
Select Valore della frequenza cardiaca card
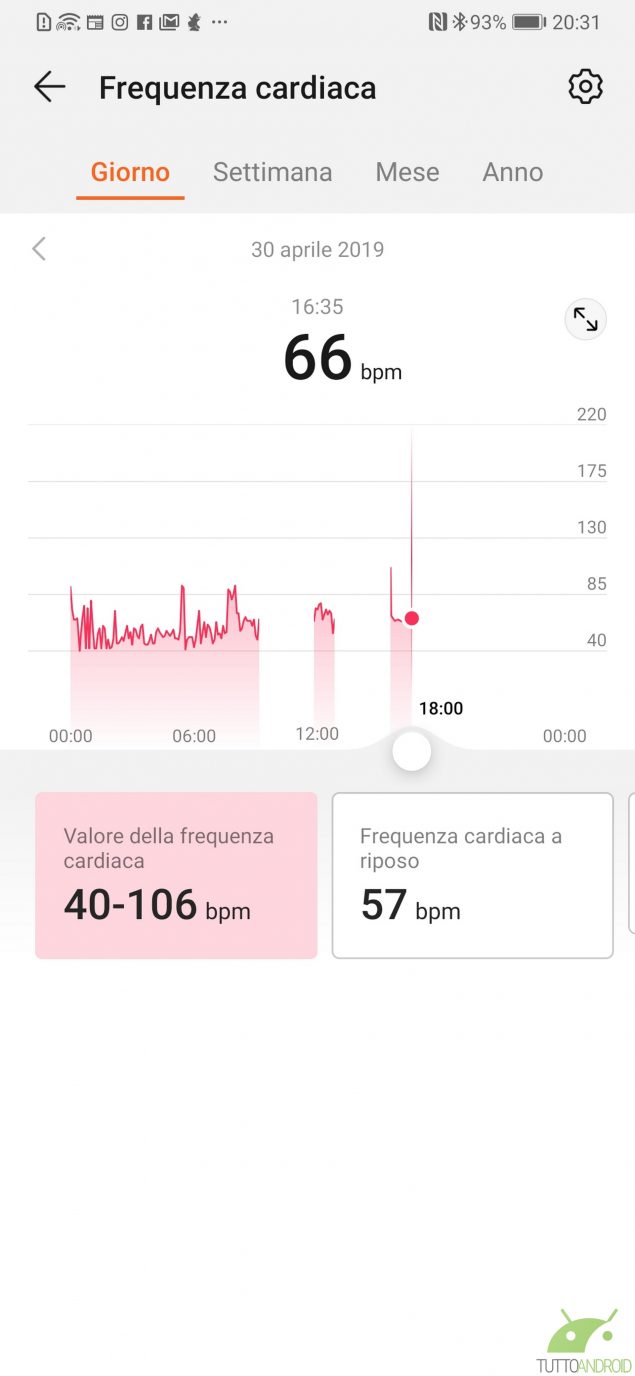pyautogui.click(x=176, y=876)
